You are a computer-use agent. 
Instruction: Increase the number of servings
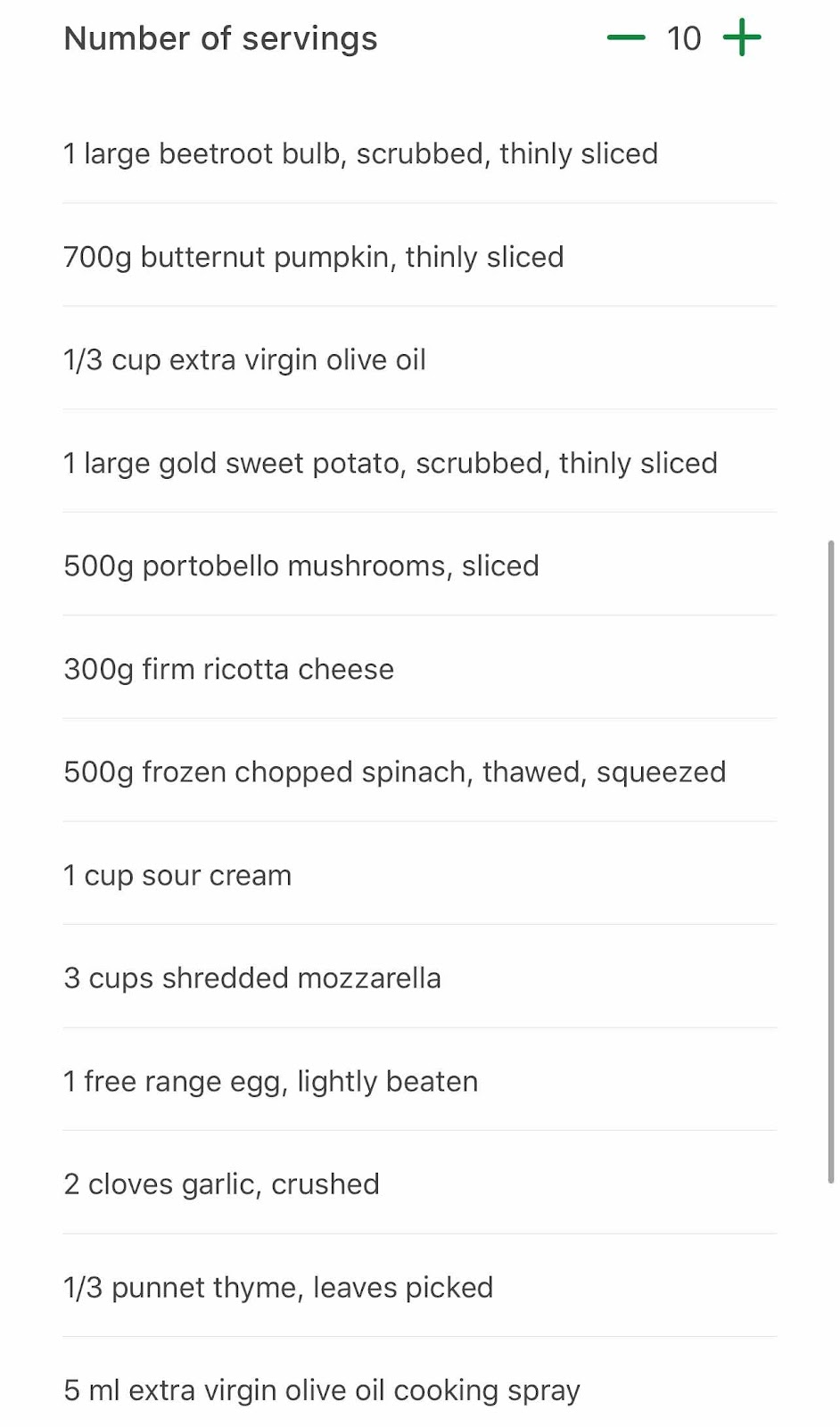[x=742, y=38]
